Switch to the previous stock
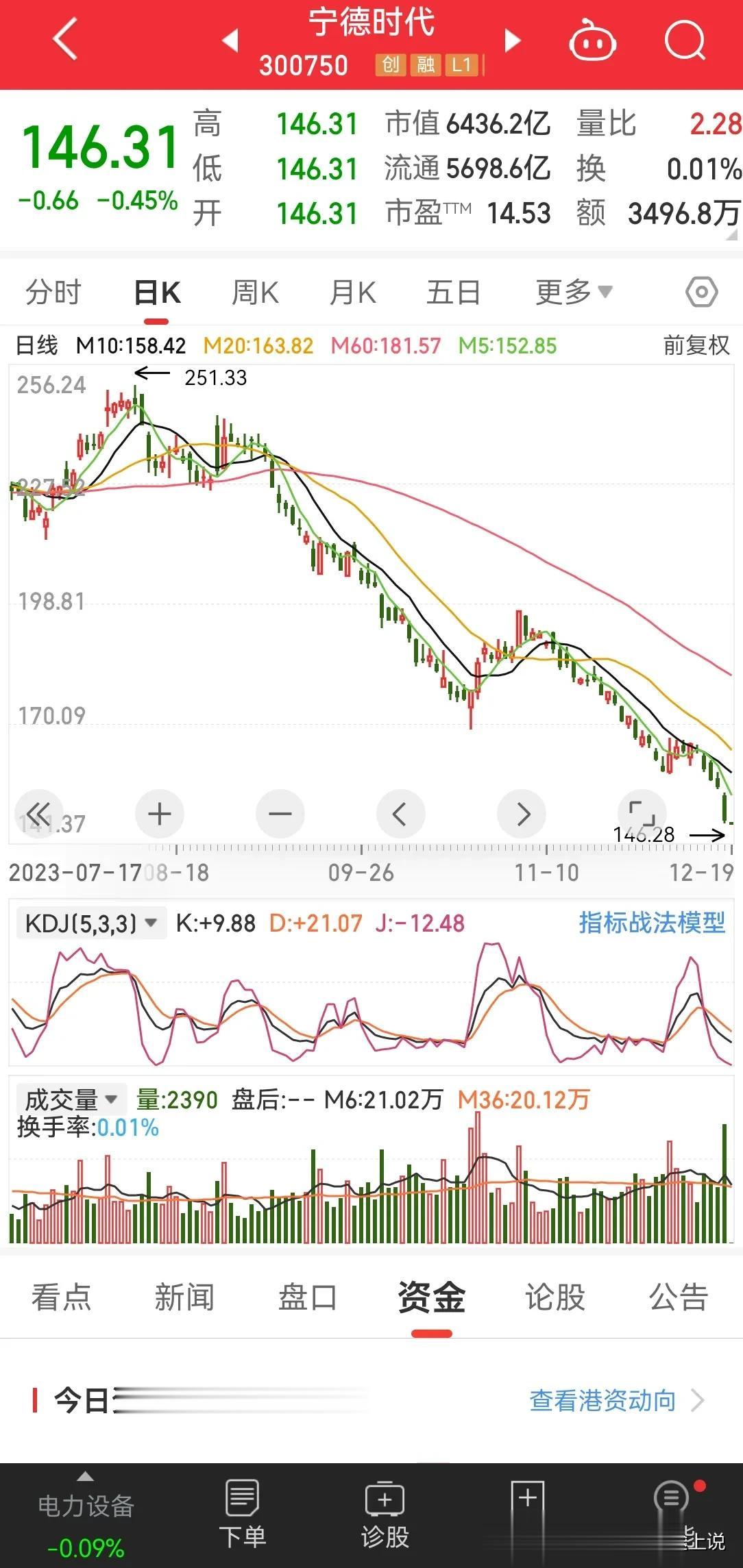Screen dimensions: 743x1568 tap(230, 40)
